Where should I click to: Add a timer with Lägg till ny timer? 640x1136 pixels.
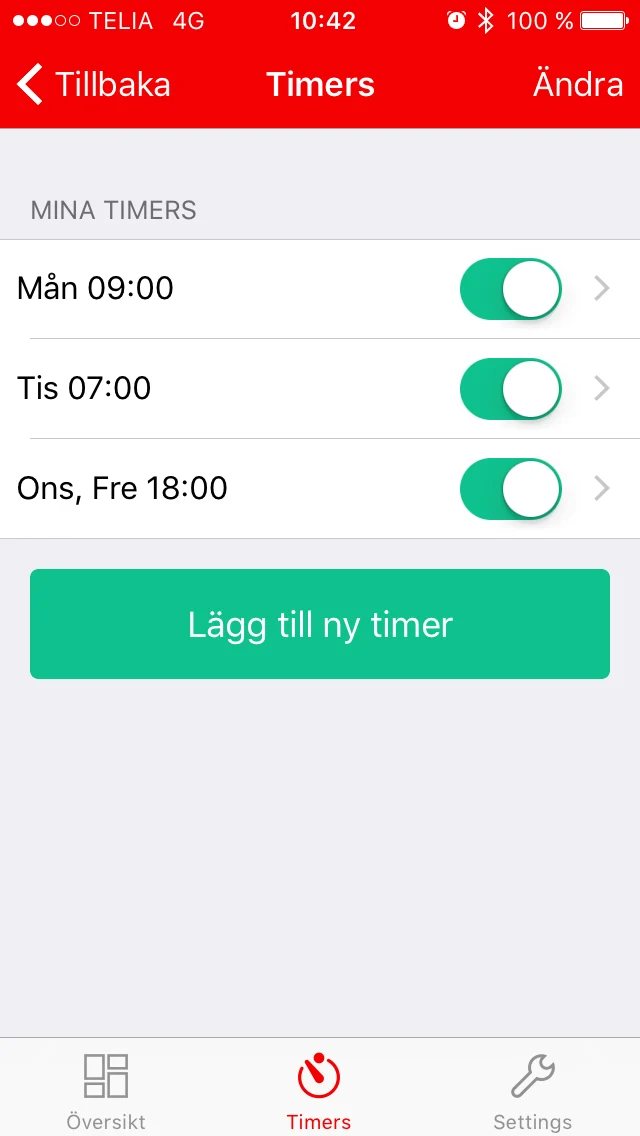tap(320, 624)
